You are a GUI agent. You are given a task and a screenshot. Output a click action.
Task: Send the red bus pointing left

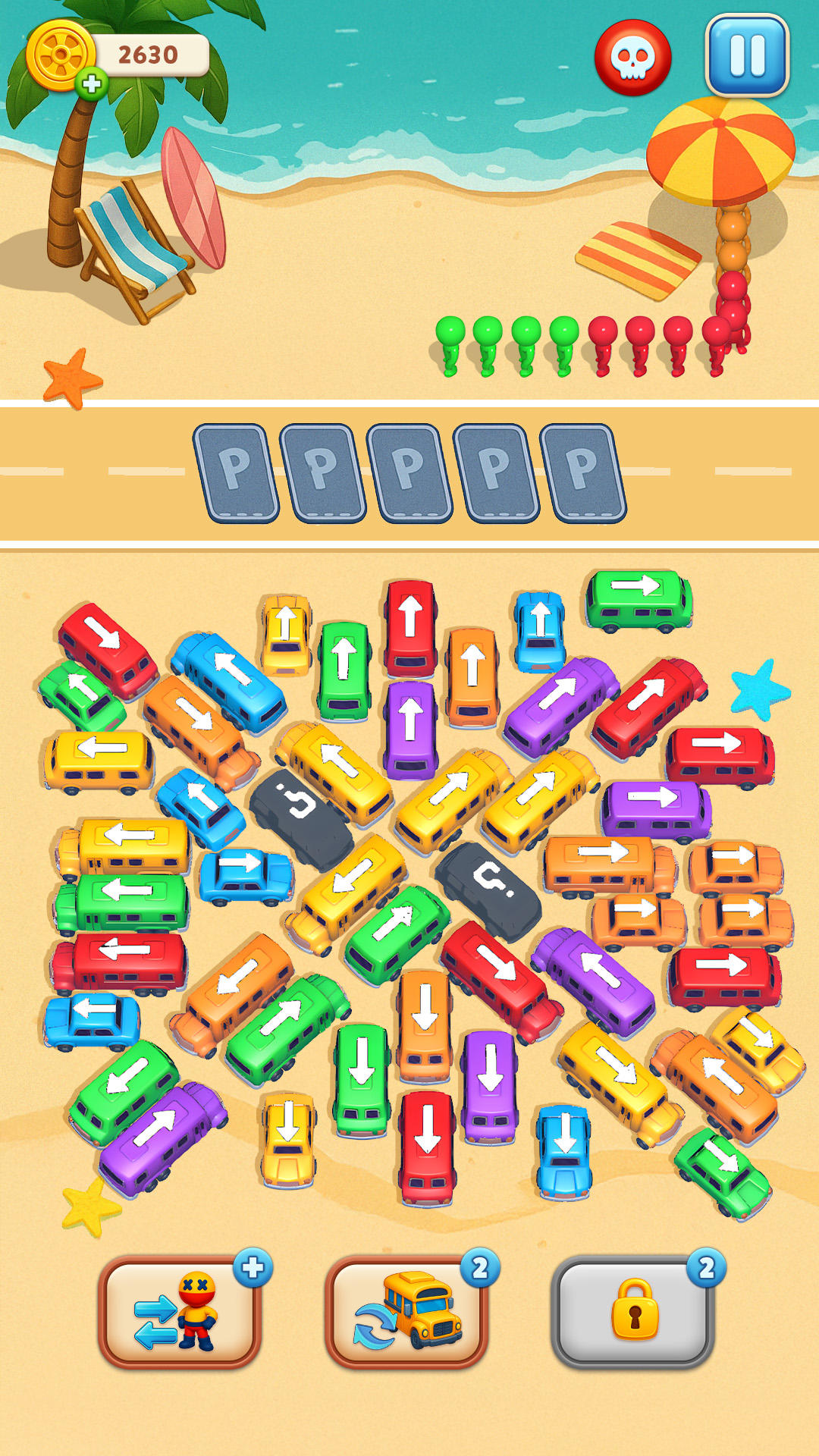120,962
